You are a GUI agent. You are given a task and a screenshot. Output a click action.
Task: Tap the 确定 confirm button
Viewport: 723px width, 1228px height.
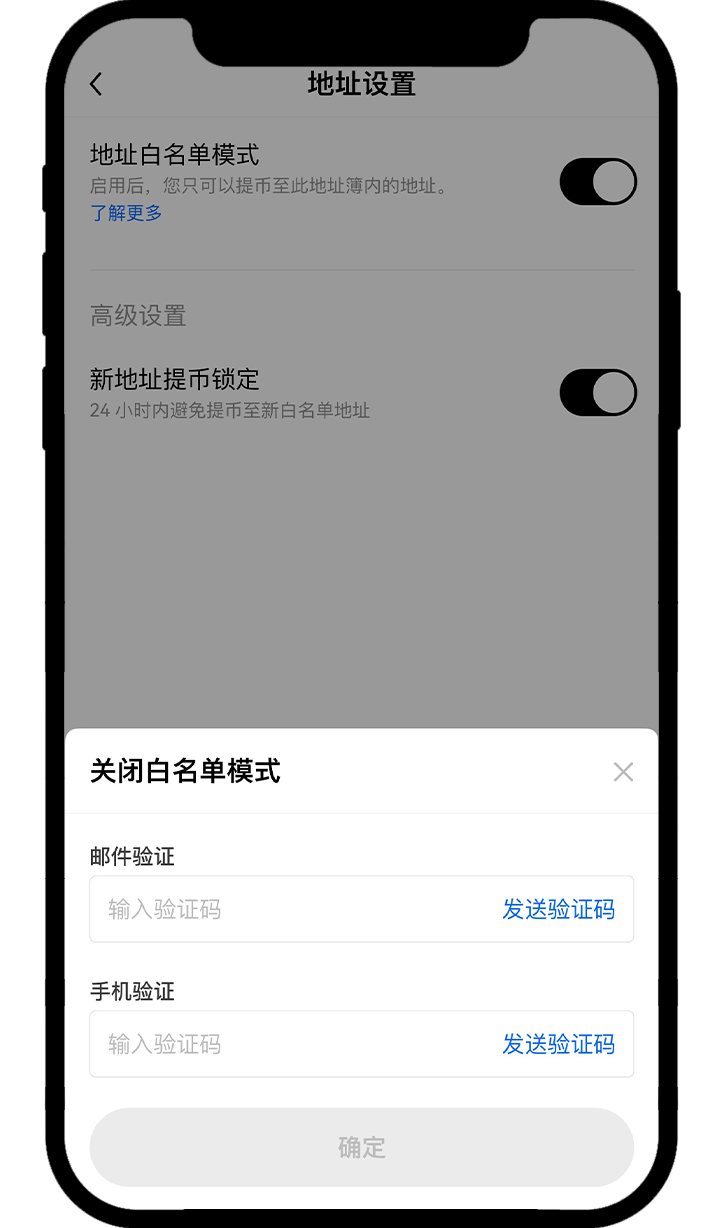coord(361,1147)
